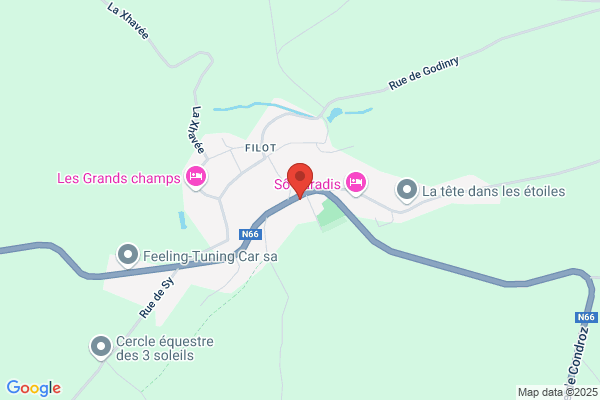600x400 pixels.
Task: Open Cercle équestre des 3 soleils marker
Action: coord(101,347)
